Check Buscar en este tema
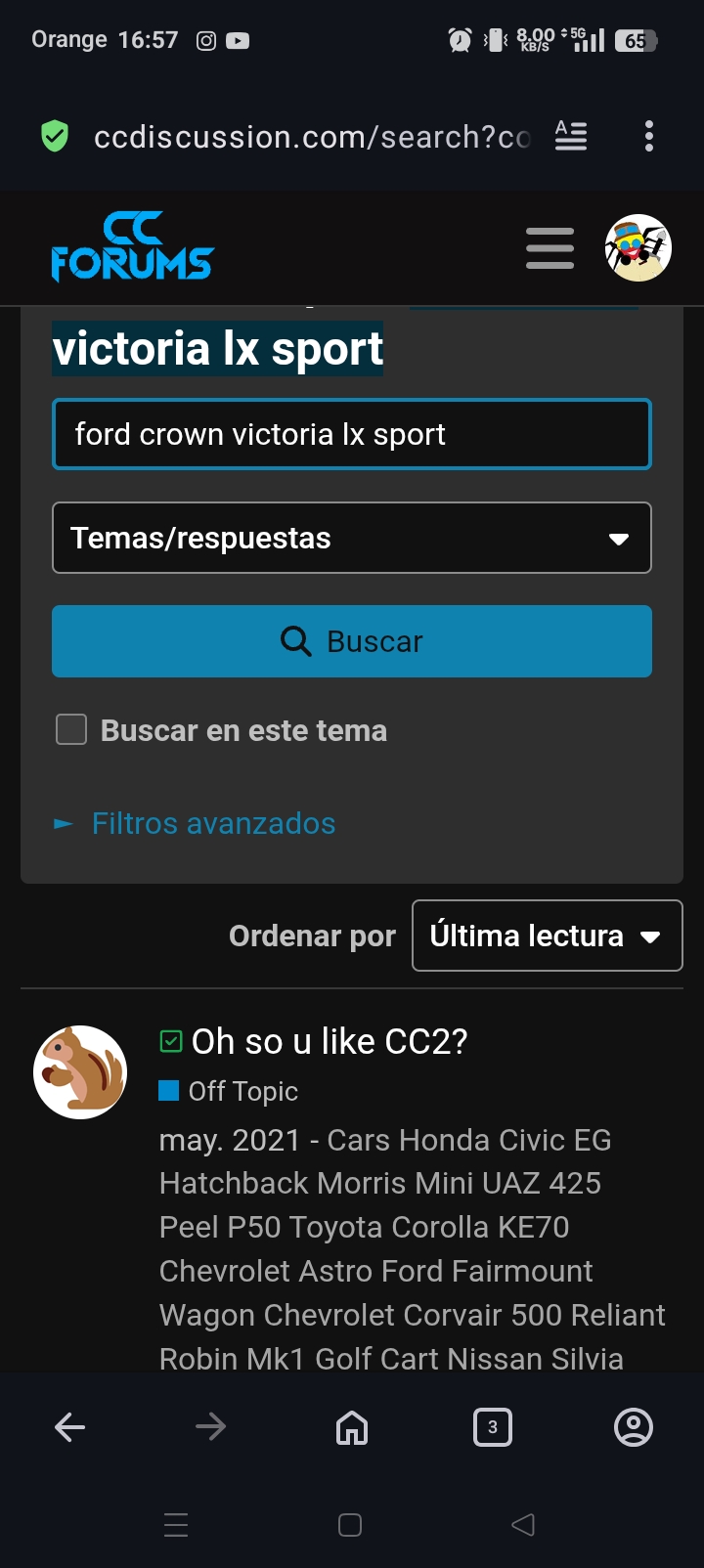This screenshot has width=704, height=1568. pos(71,729)
